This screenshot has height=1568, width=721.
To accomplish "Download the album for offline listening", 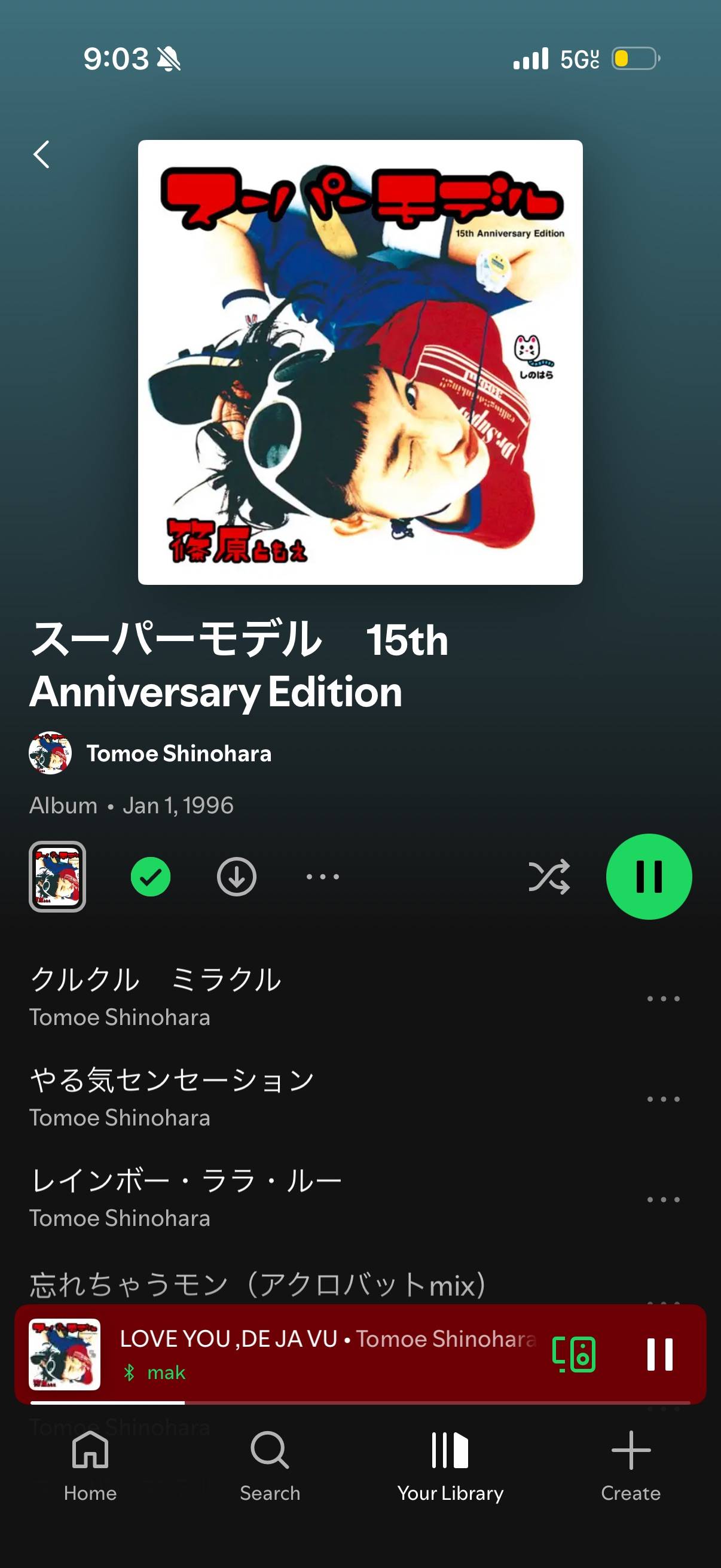I will [237, 877].
